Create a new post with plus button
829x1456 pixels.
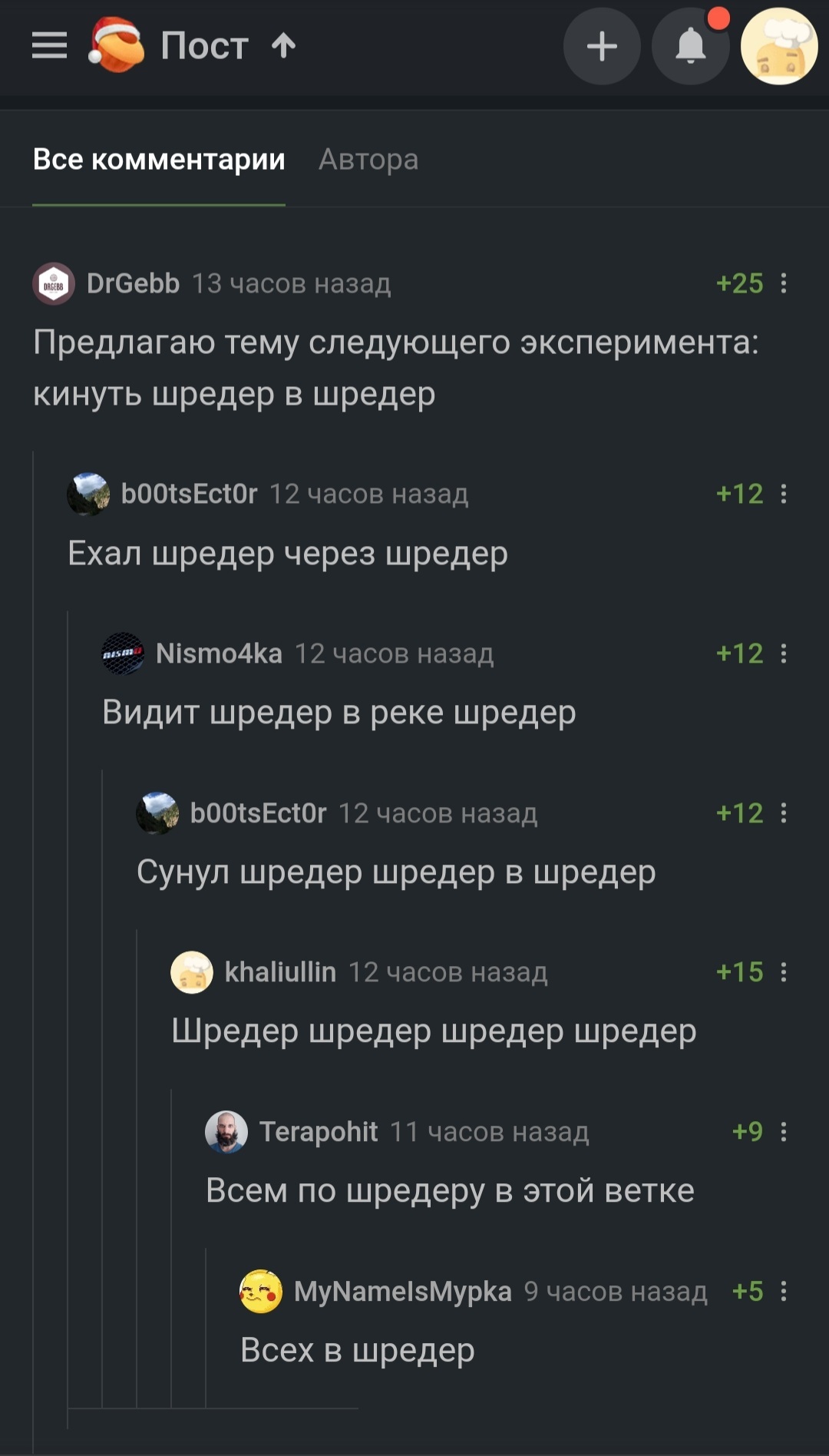602,46
